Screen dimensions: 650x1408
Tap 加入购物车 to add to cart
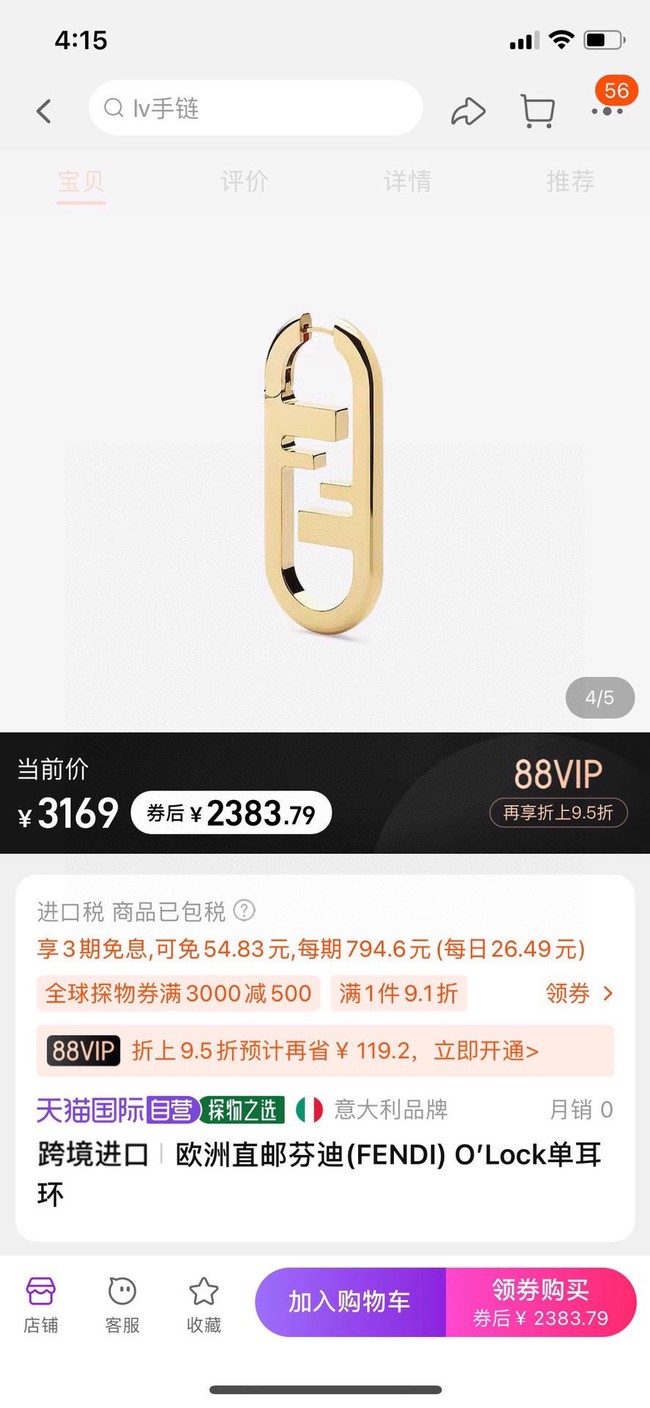(350, 1302)
